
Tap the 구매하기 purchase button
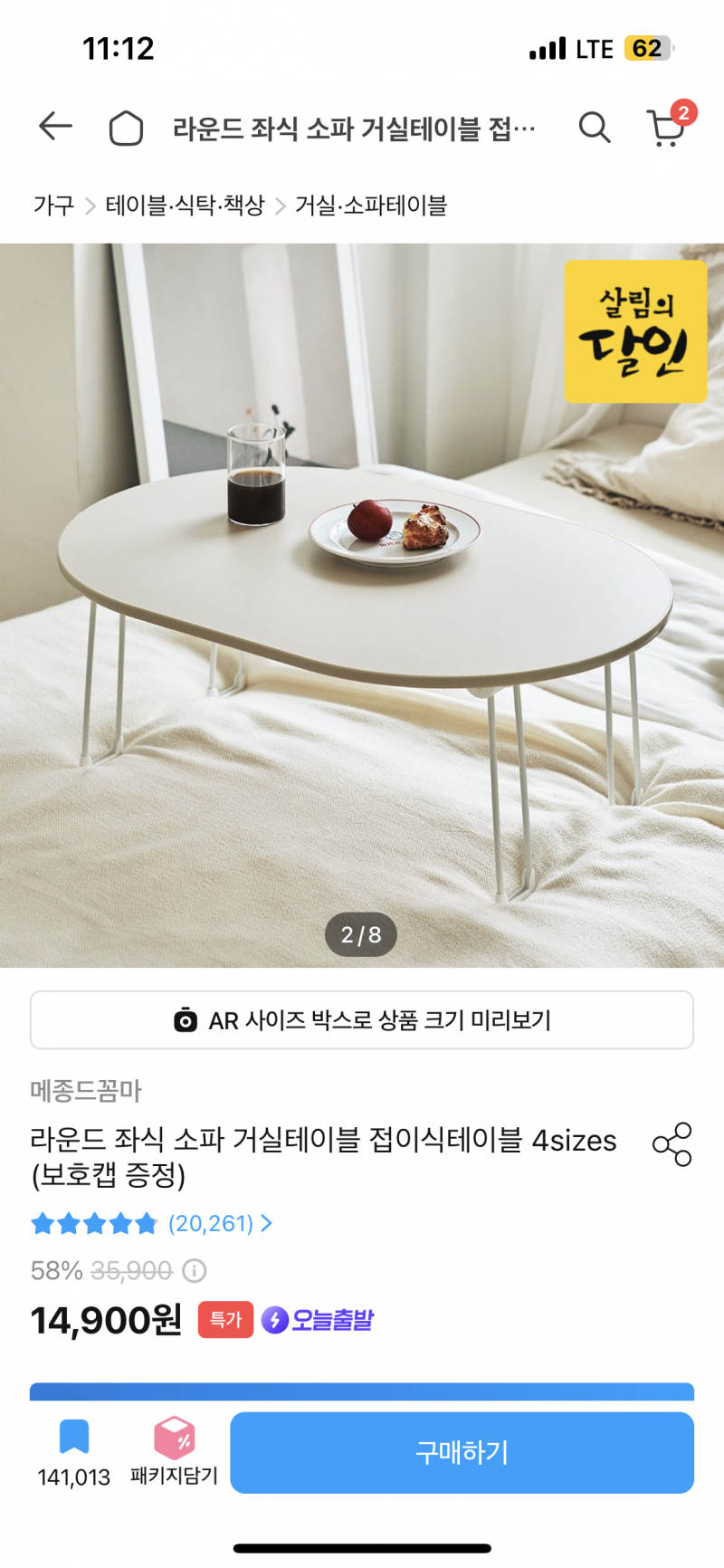(462, 1452)
